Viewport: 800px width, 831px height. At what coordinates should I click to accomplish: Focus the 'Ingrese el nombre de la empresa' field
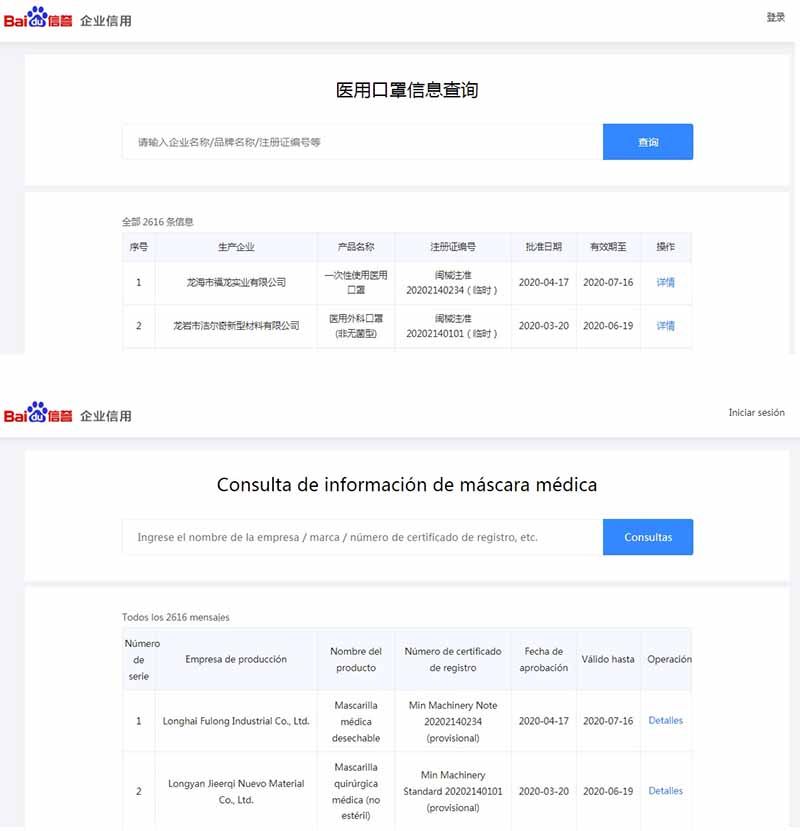point(362,537)
